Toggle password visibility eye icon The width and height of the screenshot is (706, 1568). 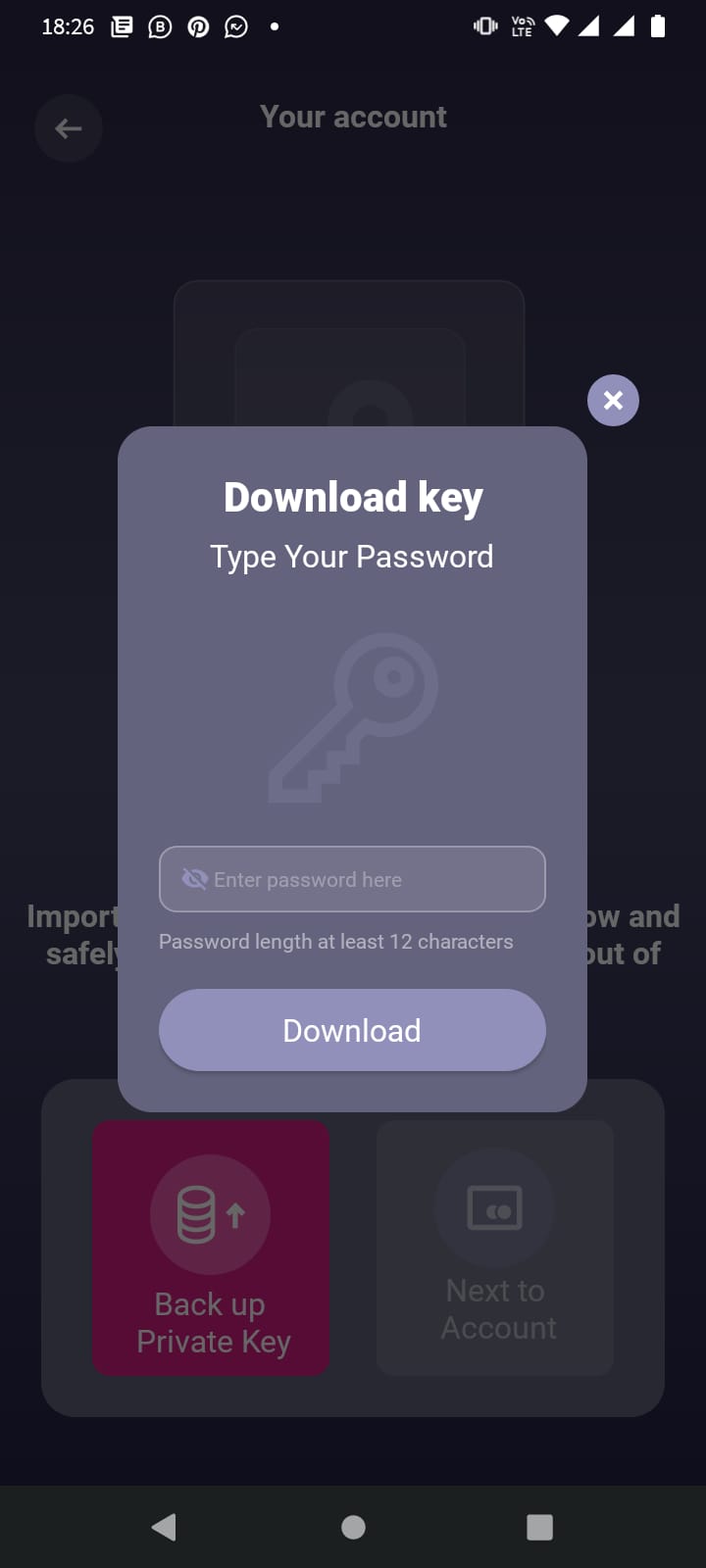click(x=194, y=879)
